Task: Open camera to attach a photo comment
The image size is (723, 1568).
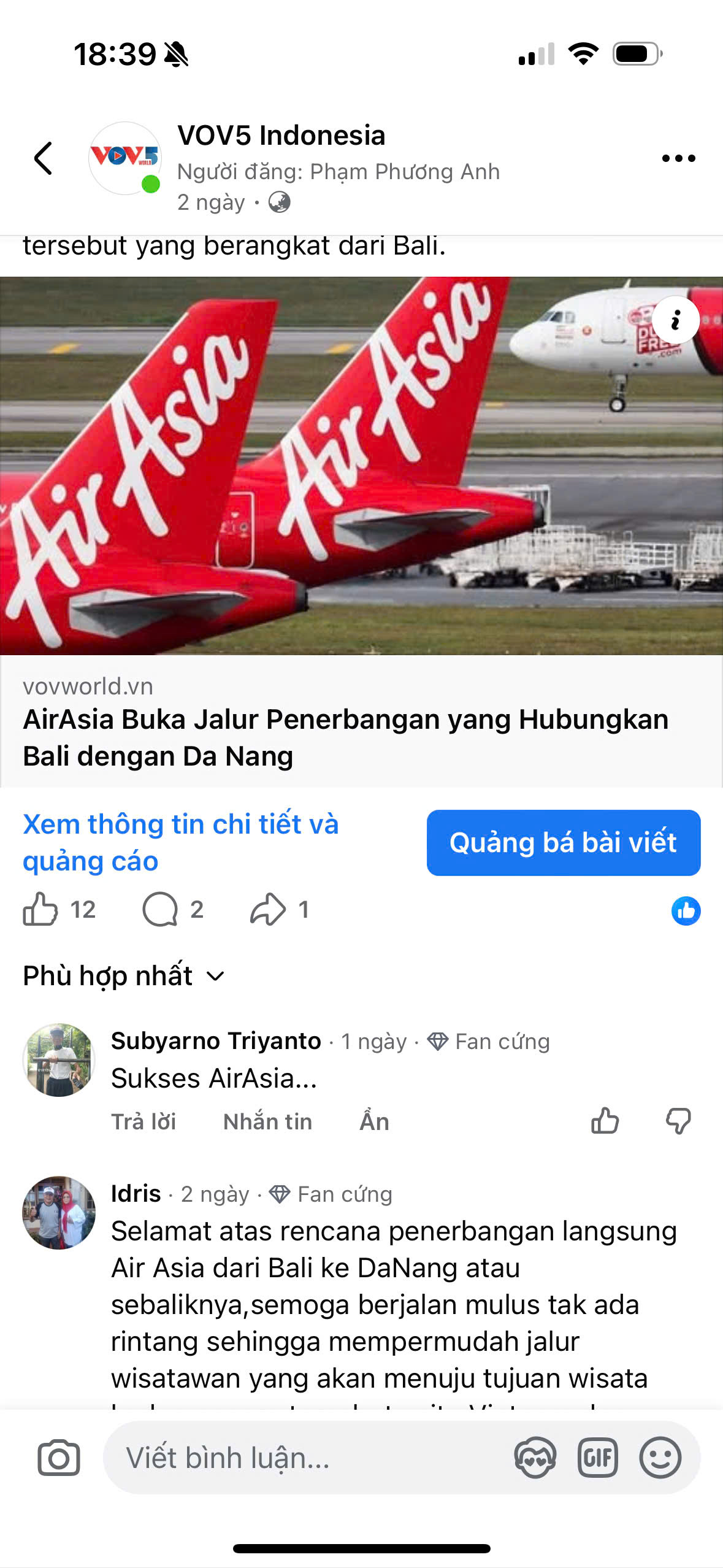Action: coord(59,1458)
